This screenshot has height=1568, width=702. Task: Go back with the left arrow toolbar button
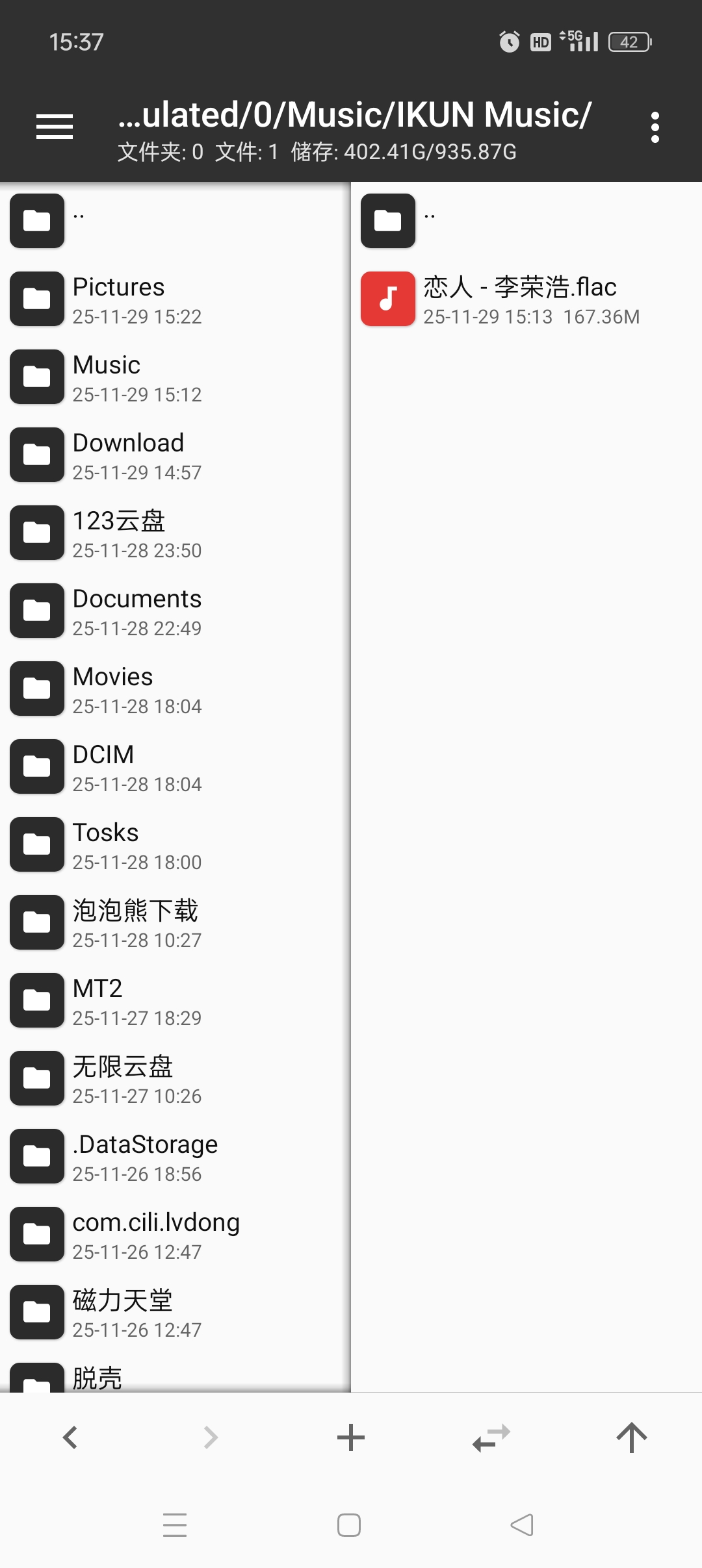pos(70,1437)
